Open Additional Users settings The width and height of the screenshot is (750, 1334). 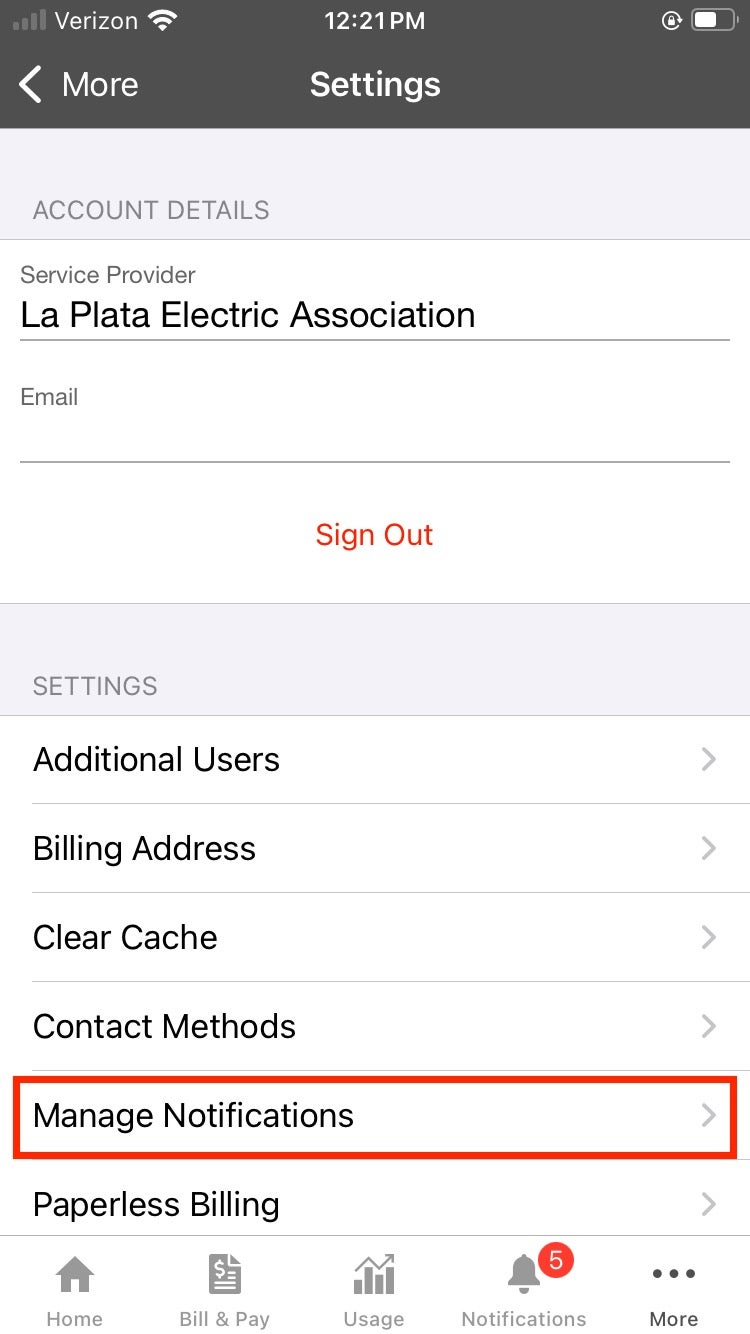click(375, 760)
